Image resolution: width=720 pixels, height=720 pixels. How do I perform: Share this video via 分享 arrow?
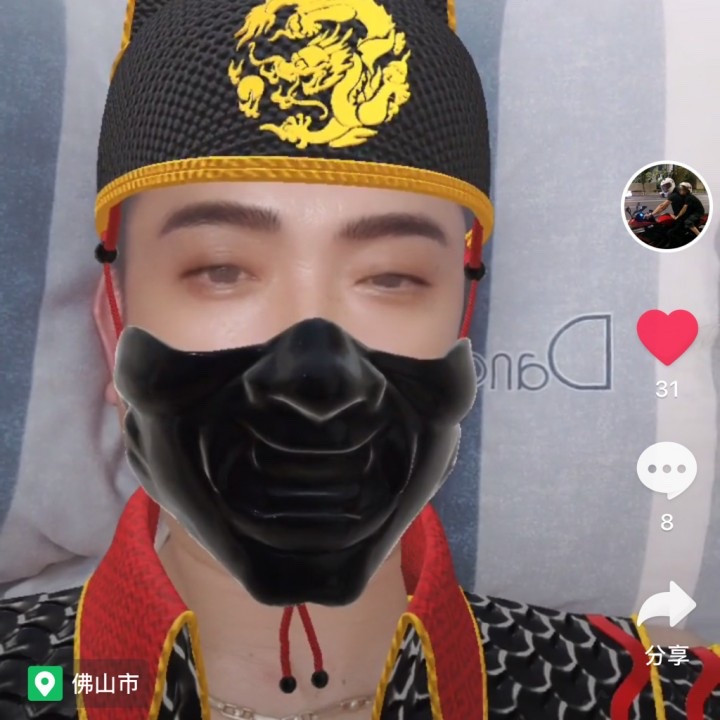(667, 605)
